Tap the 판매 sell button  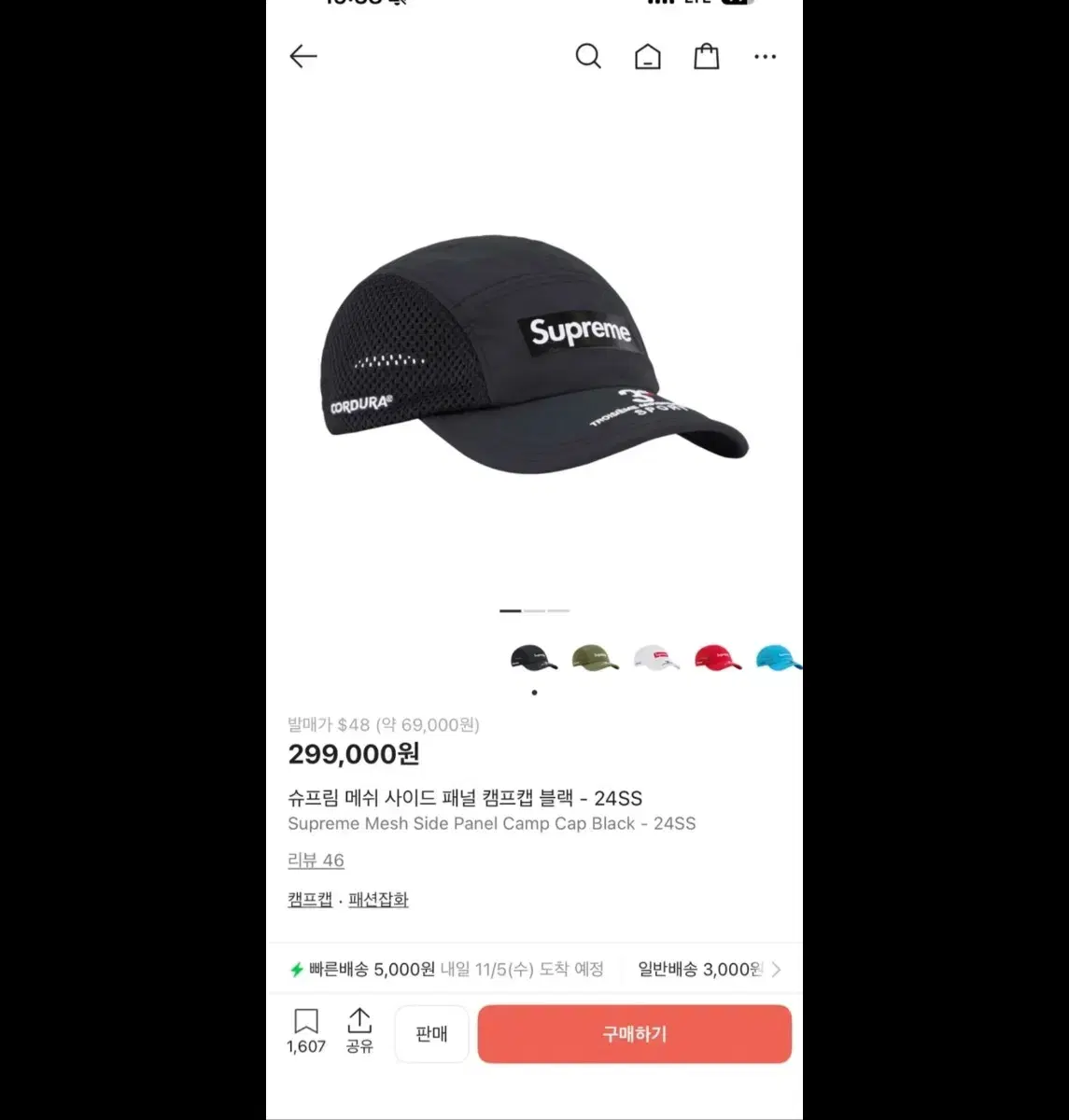pos(430,1033)
